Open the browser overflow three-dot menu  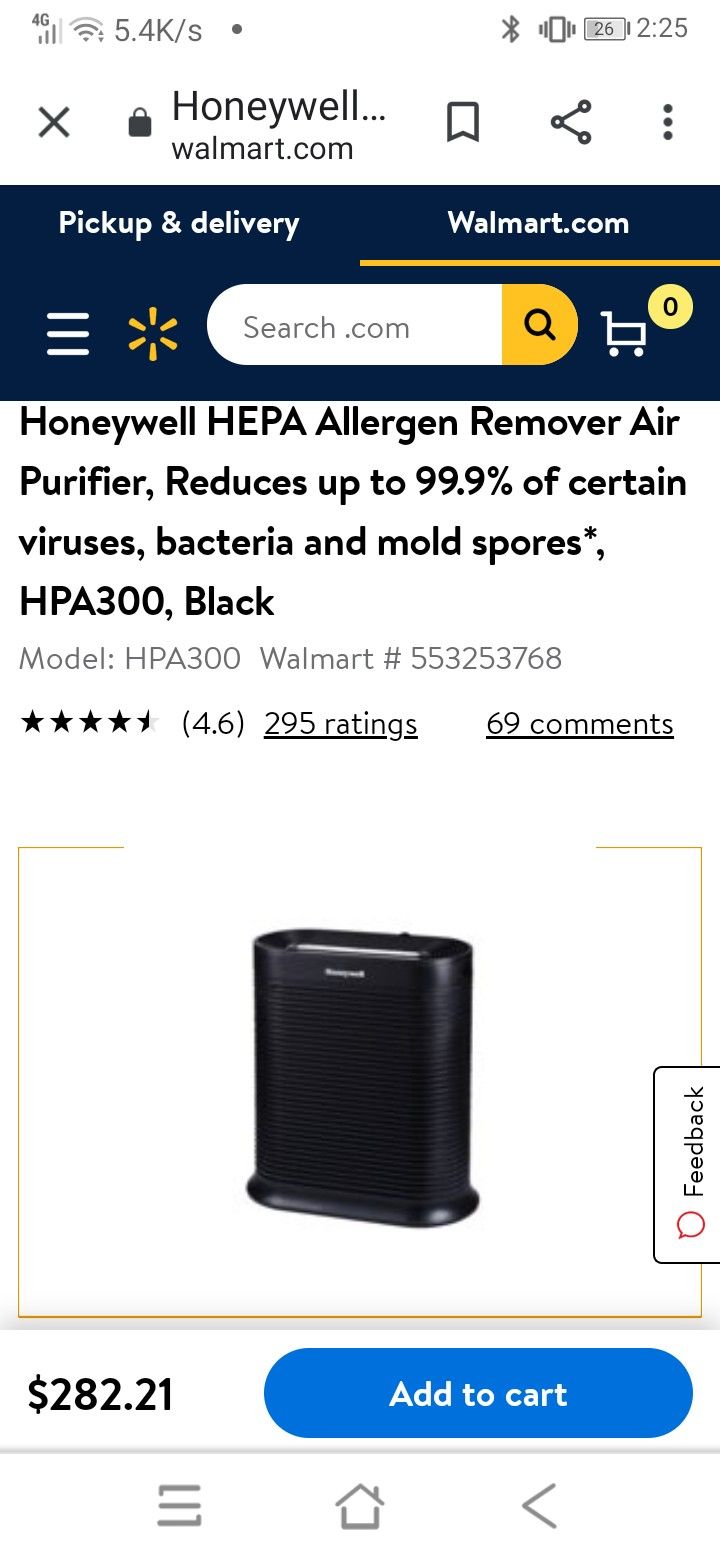coord(666,121)
